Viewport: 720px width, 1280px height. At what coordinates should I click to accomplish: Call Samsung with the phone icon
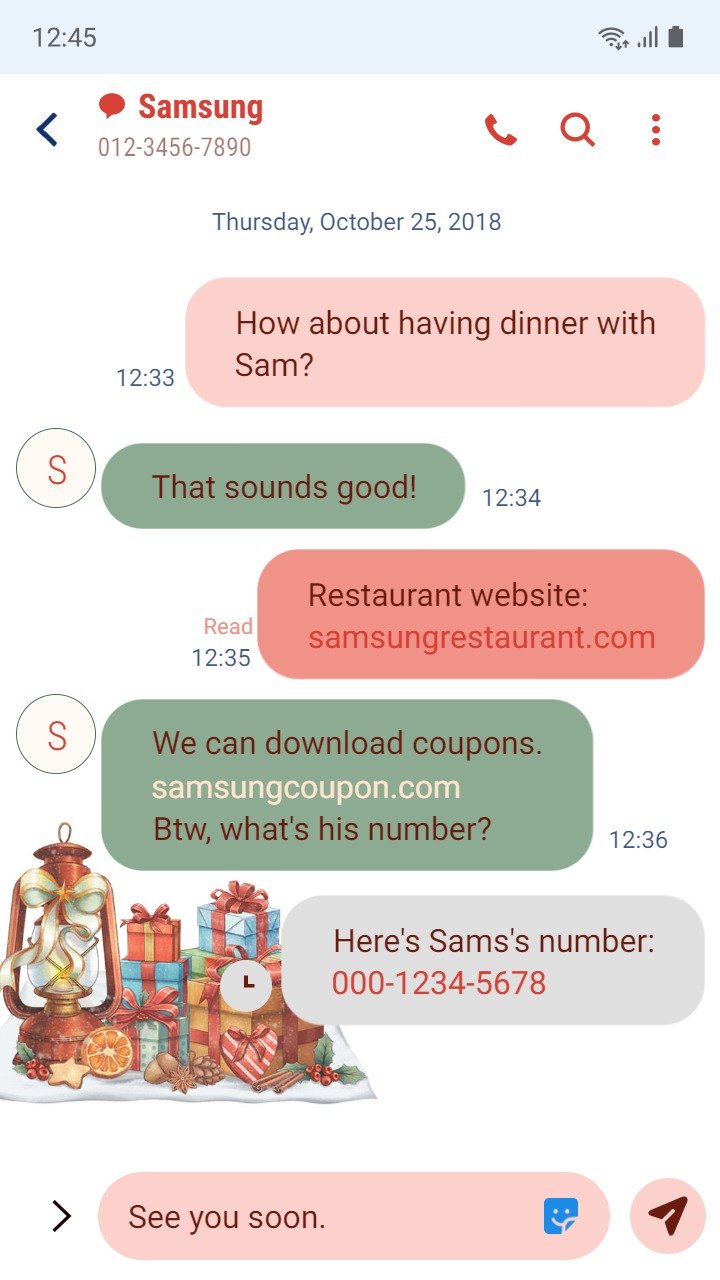[501, 130]
